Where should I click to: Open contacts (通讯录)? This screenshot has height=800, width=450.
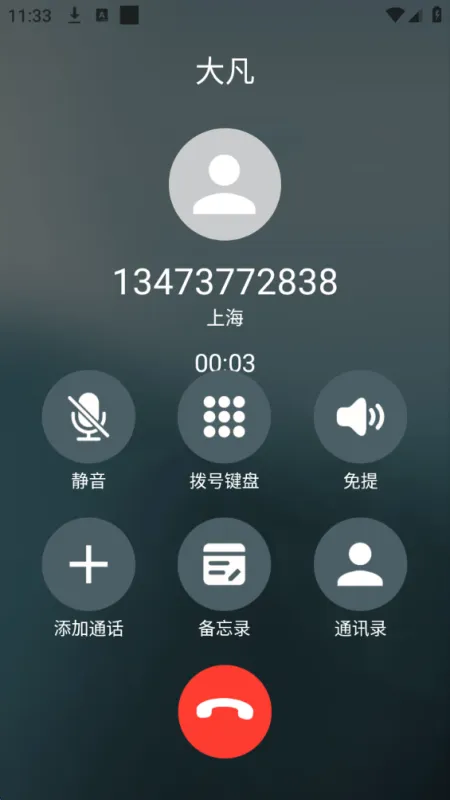point(360,564)
